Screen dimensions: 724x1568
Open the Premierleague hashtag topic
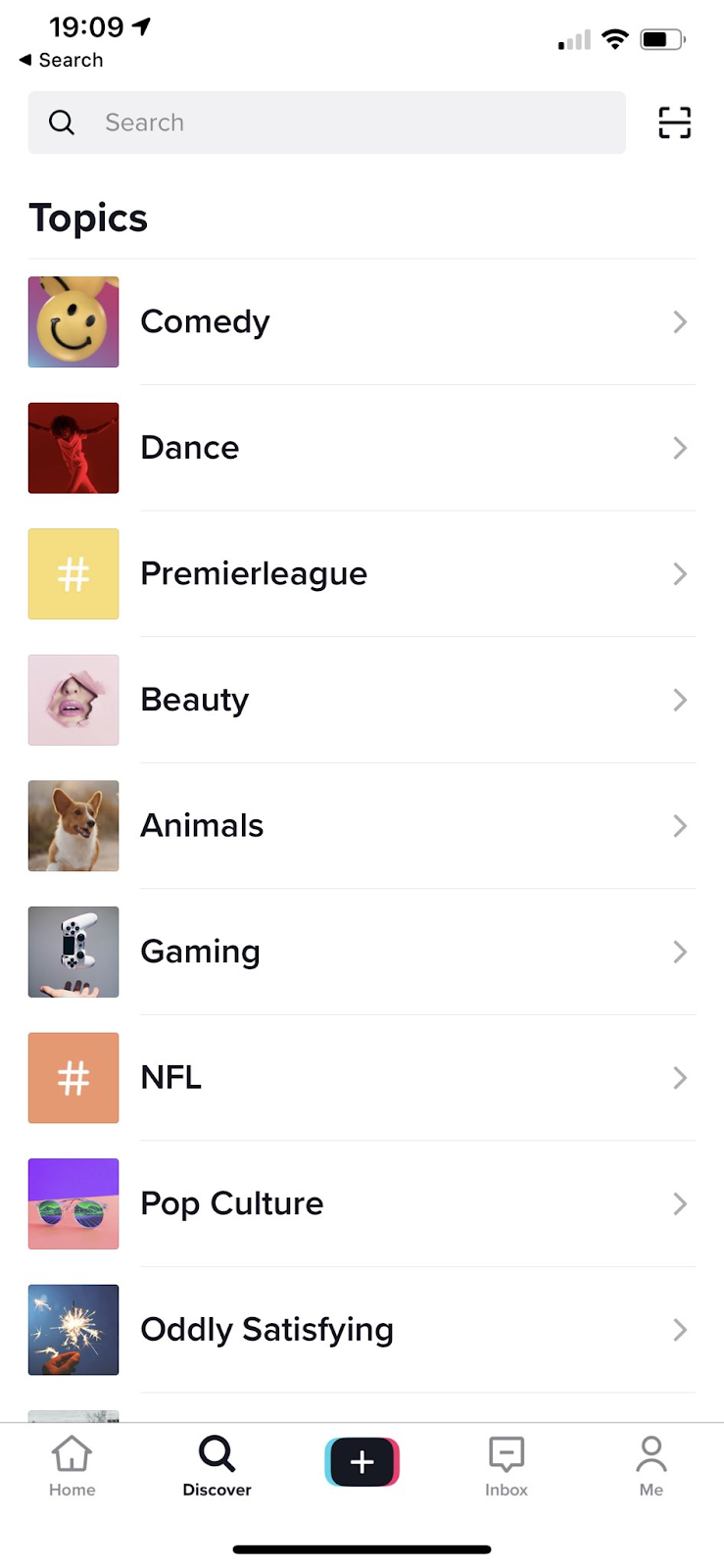coord(362,574)
